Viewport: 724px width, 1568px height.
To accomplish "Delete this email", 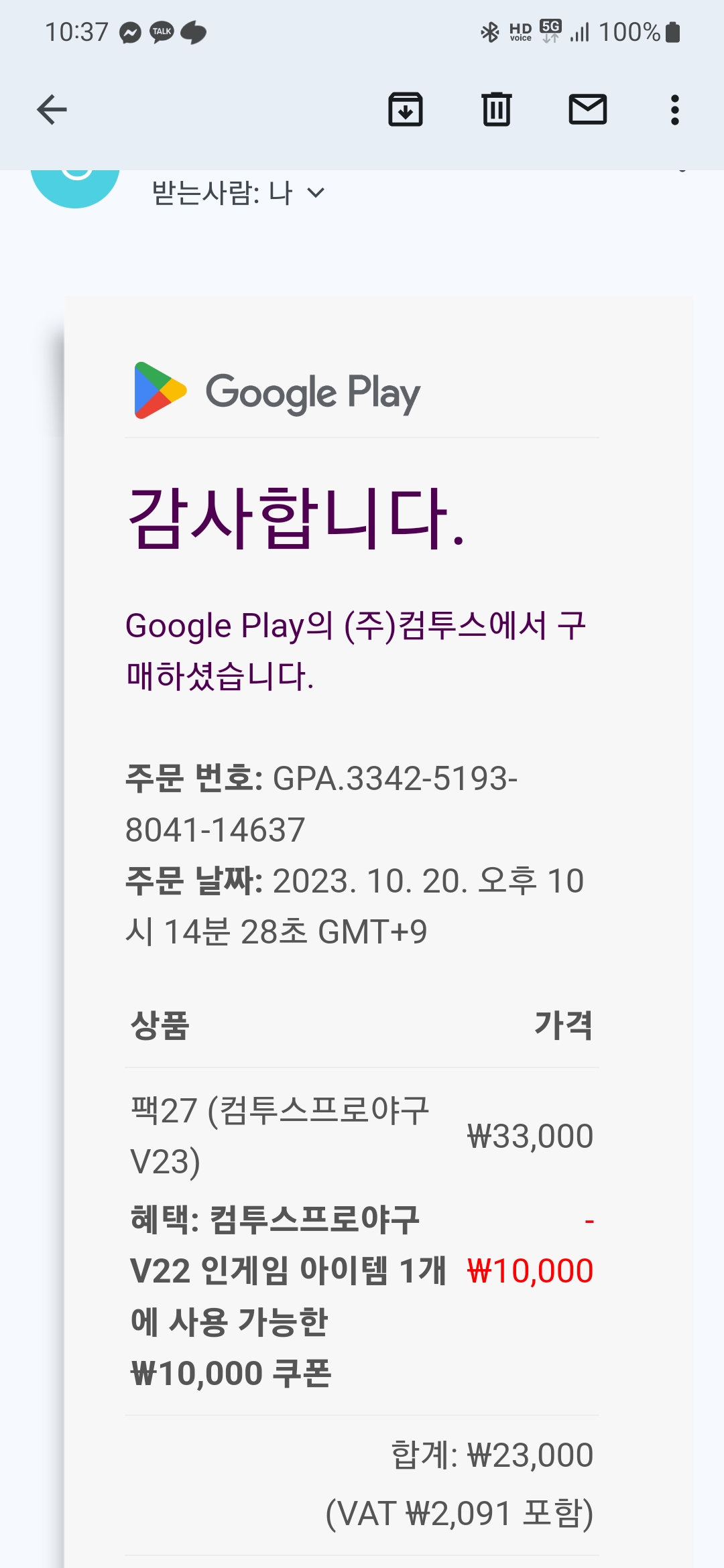I will coord(497,110).
